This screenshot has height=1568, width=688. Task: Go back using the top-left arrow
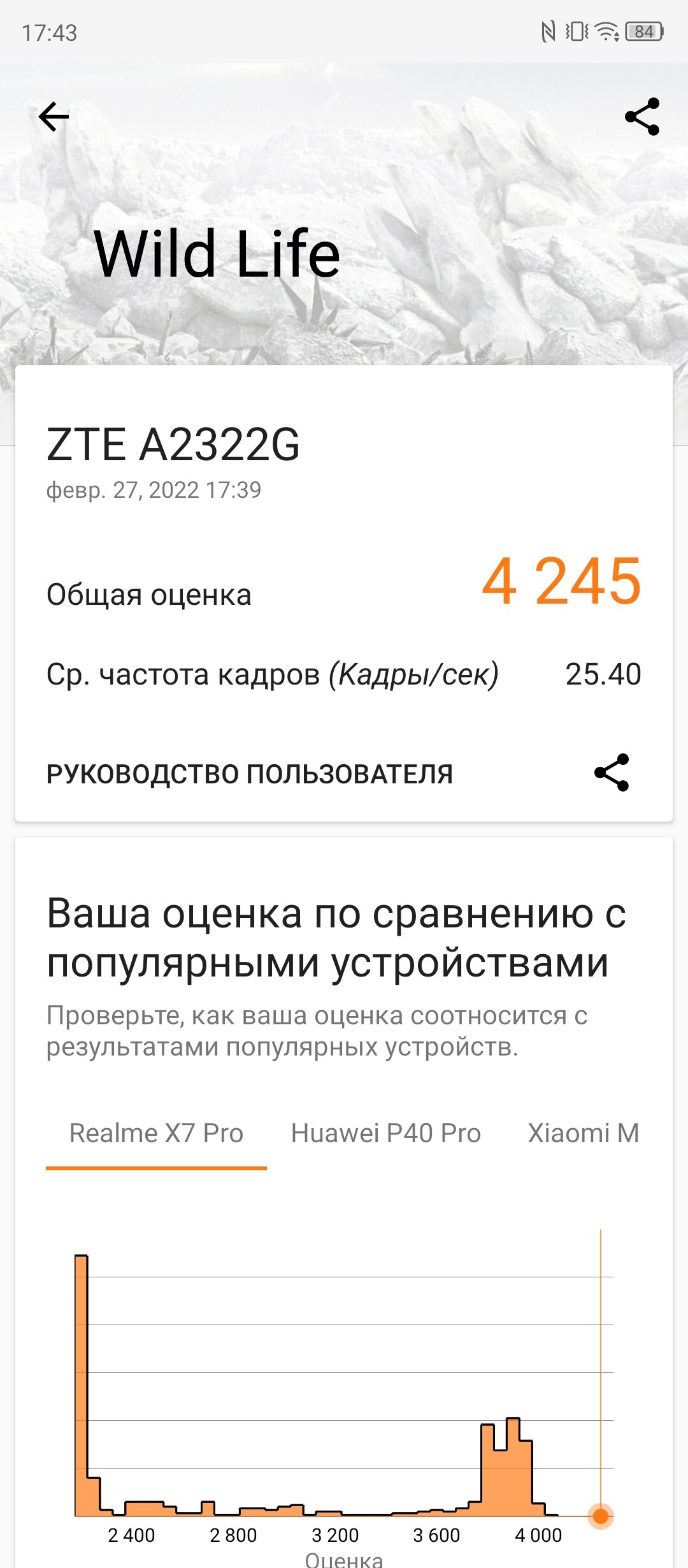[54, 117]
